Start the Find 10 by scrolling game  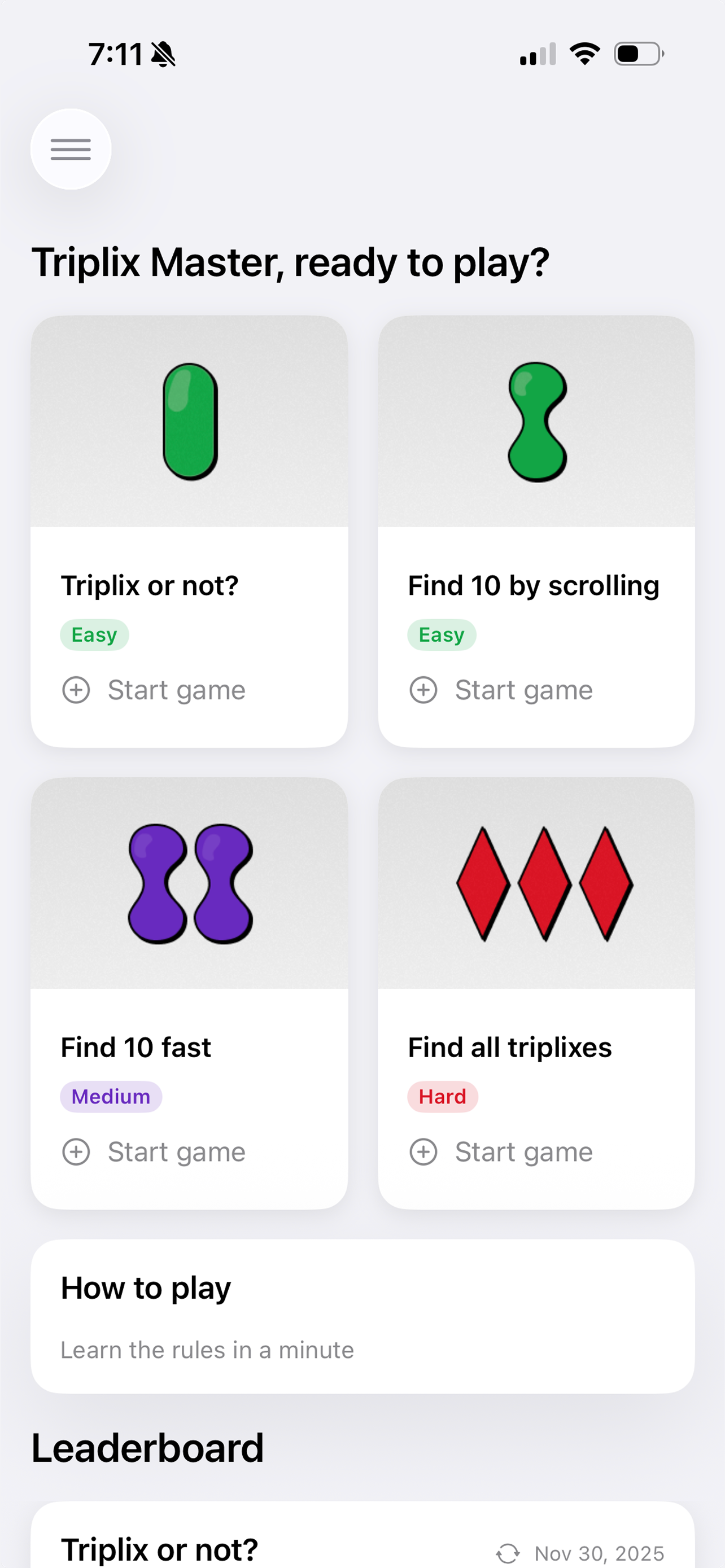[x=523, y=690]
